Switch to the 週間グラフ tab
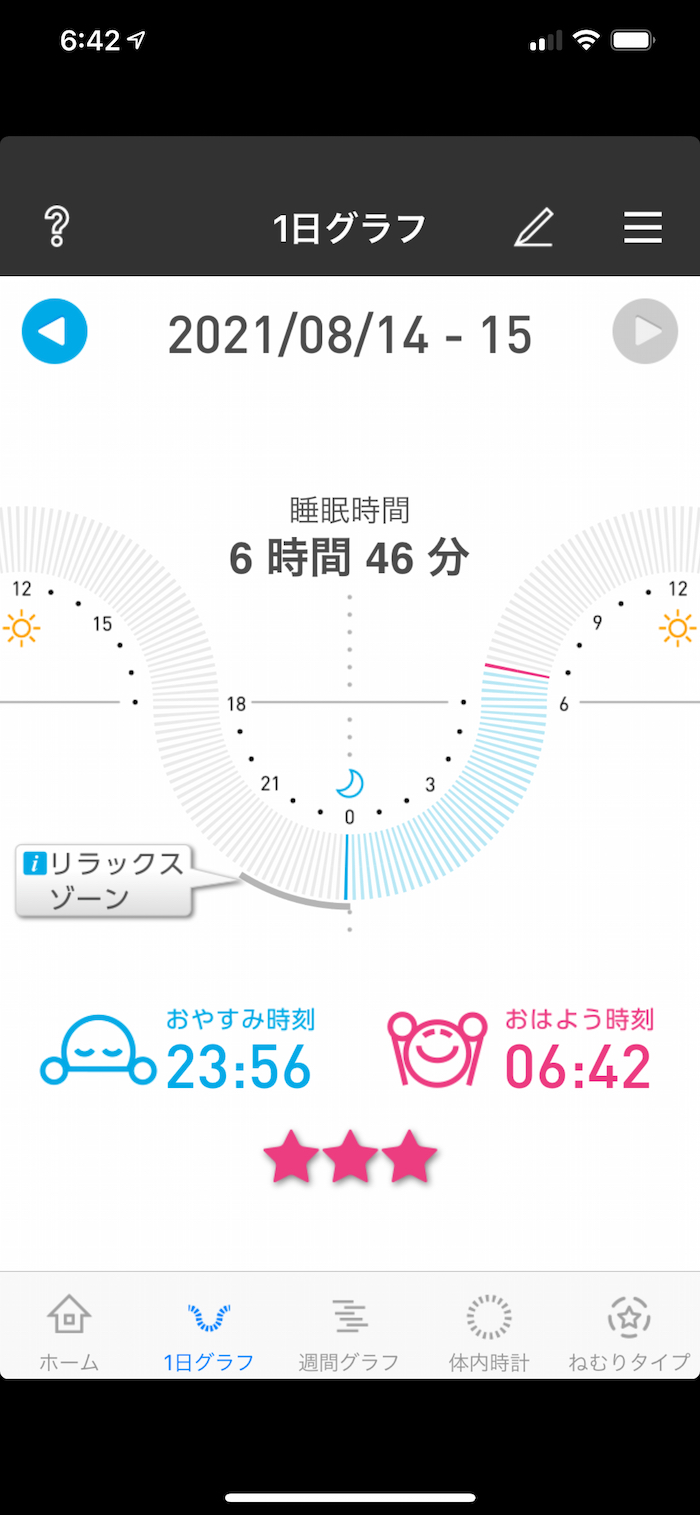700x1515 pixels. click(349, 1332)
